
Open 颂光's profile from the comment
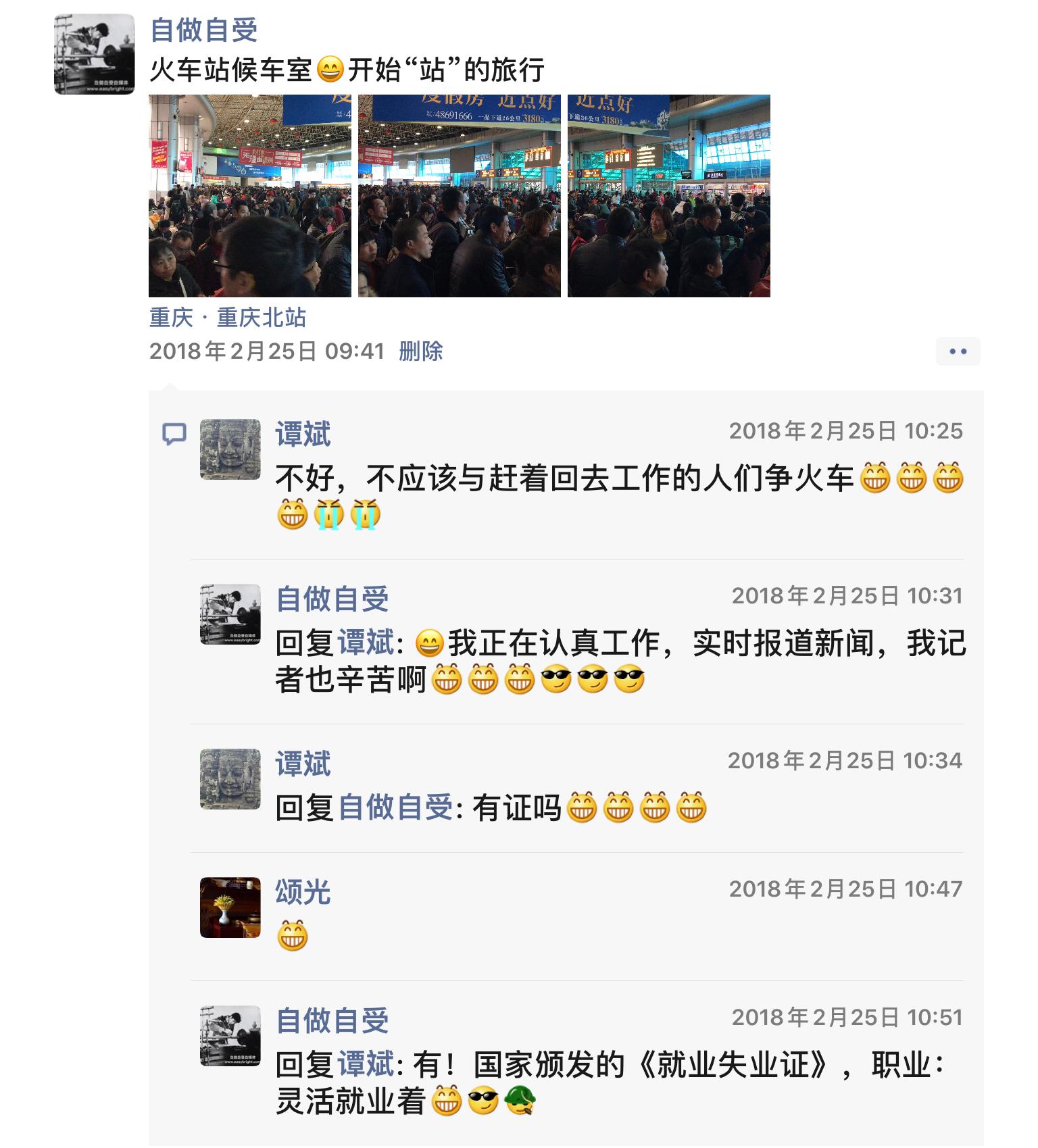[x=302, y=893]
